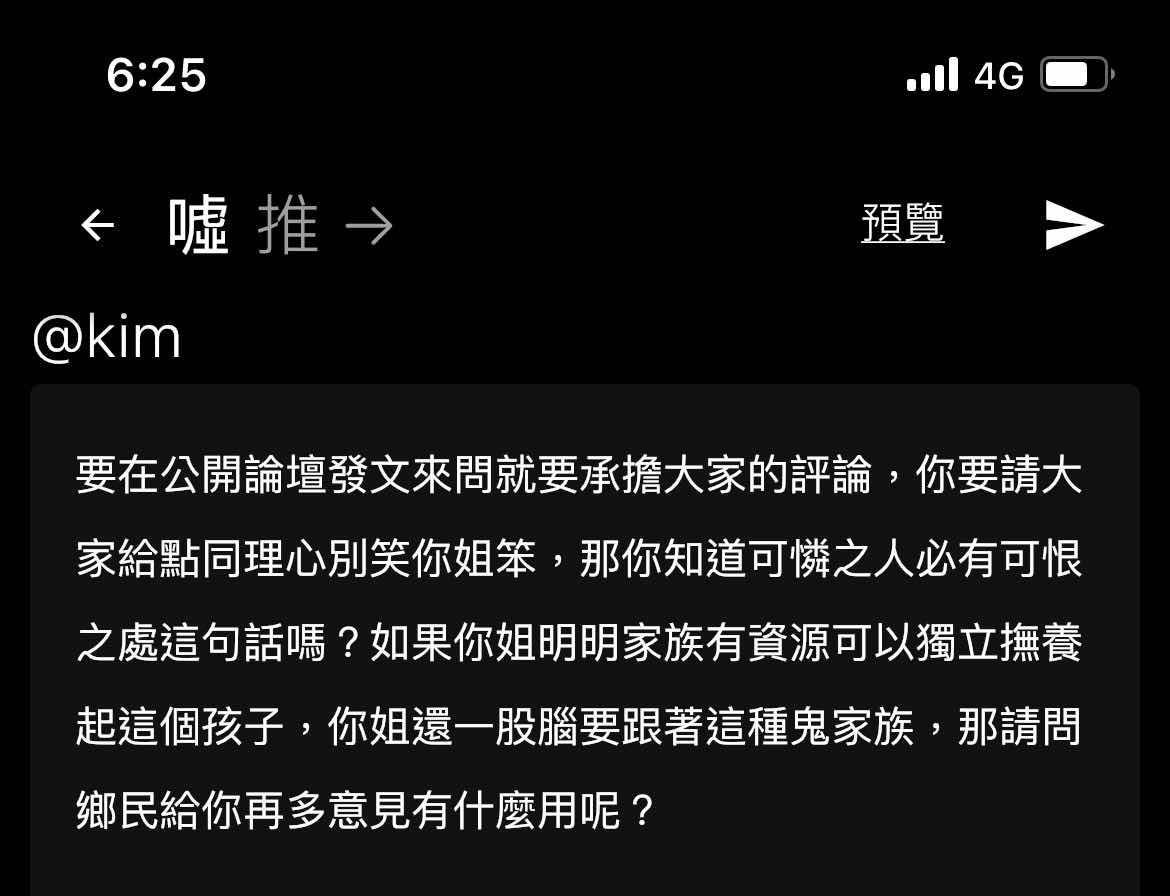
Task: Edit the comment text field
Action: 584,640
